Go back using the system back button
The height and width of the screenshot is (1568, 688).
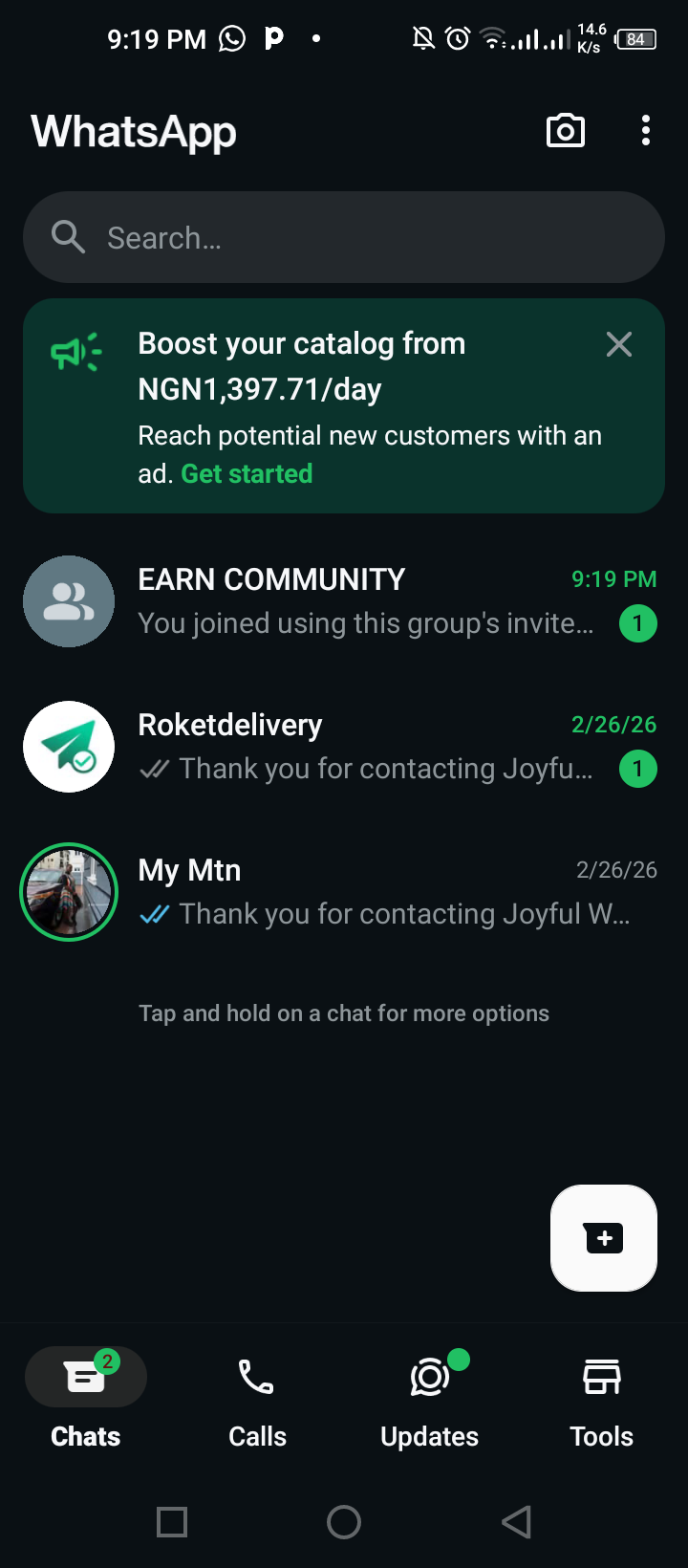tap(516, 1522)
